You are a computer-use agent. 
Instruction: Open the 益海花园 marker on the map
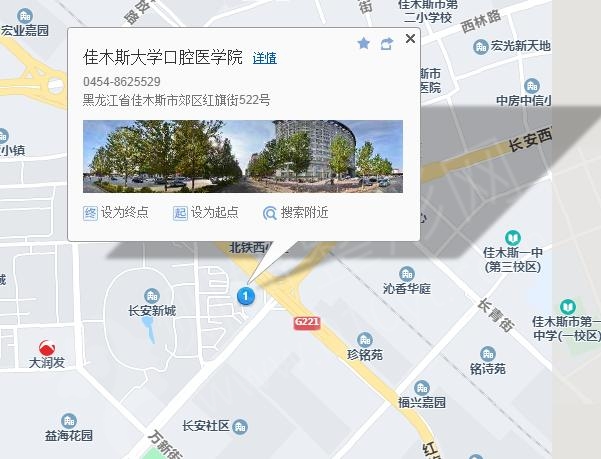[68, 421]
